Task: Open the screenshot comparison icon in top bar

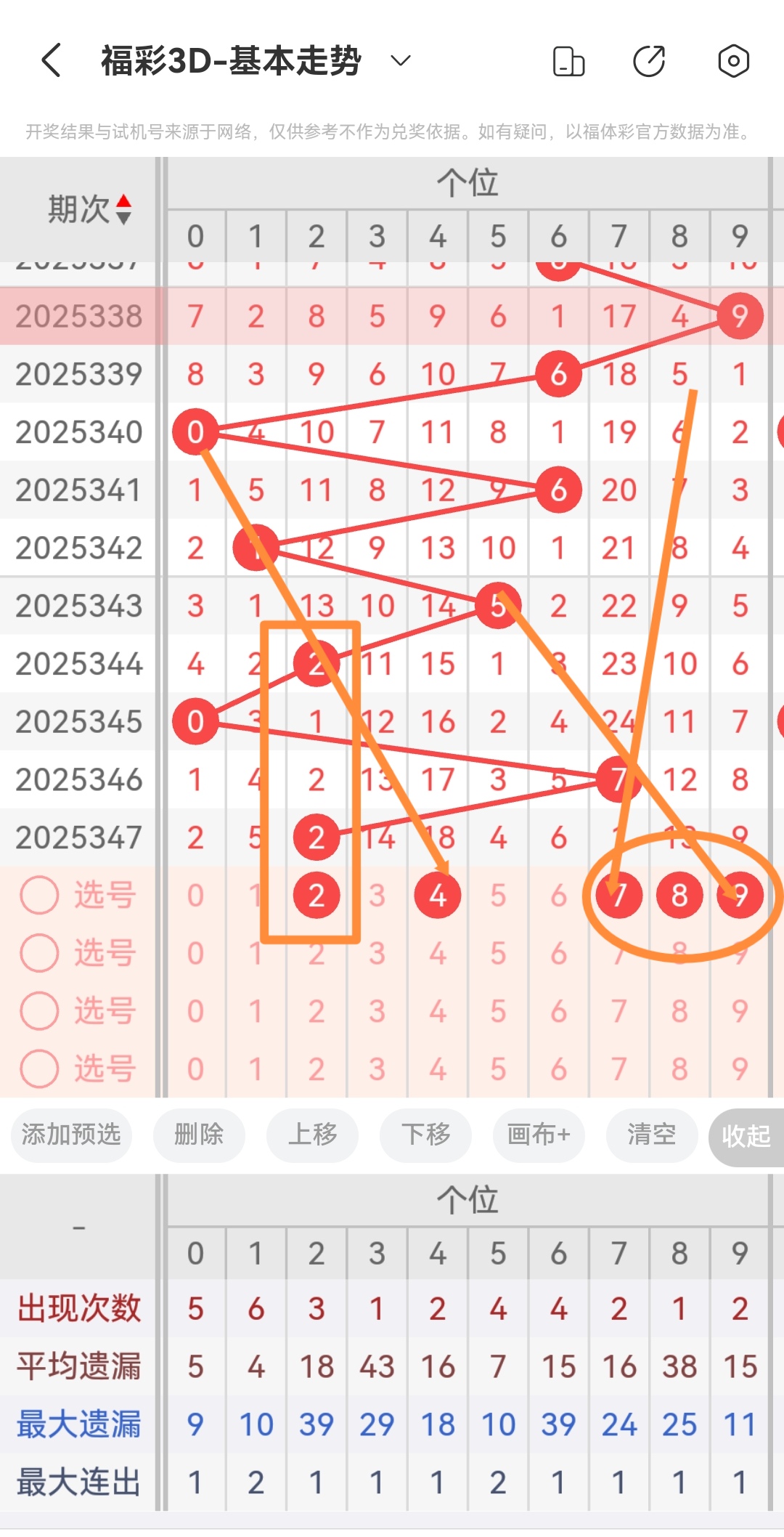Action: [x=569, y=62]
